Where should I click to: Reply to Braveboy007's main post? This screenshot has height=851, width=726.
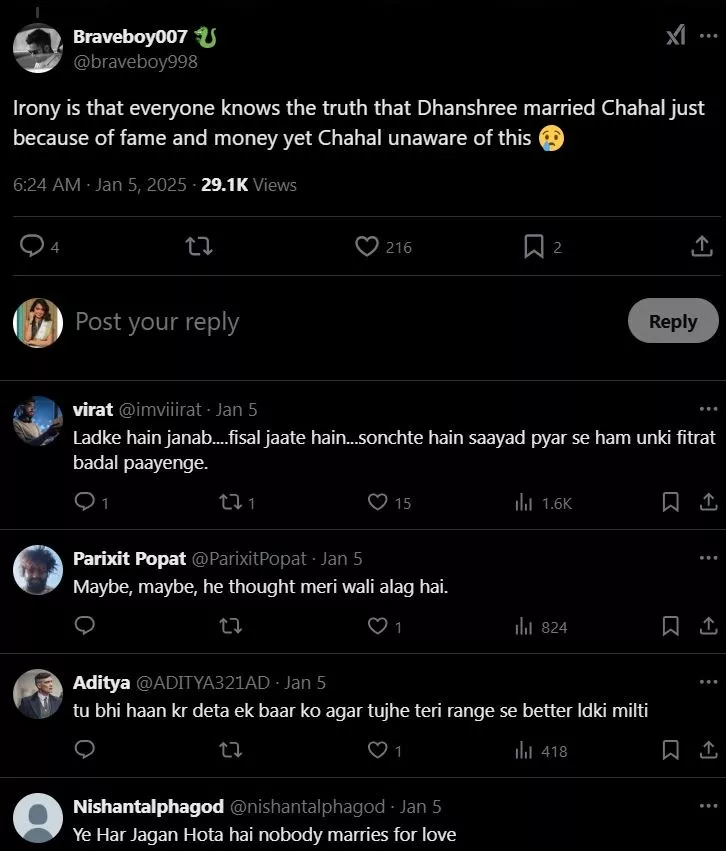[x=33, y=246]
